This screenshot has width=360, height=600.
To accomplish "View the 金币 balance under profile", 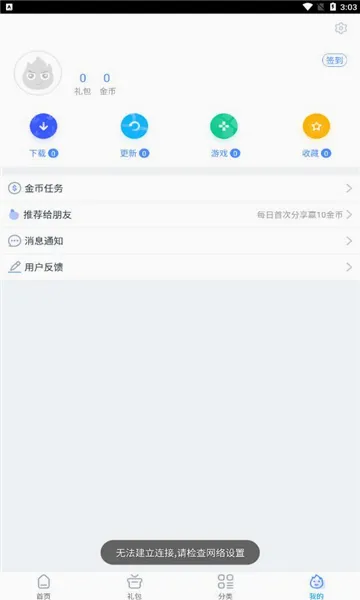I will pyautogui.click(x=107, y=84).
